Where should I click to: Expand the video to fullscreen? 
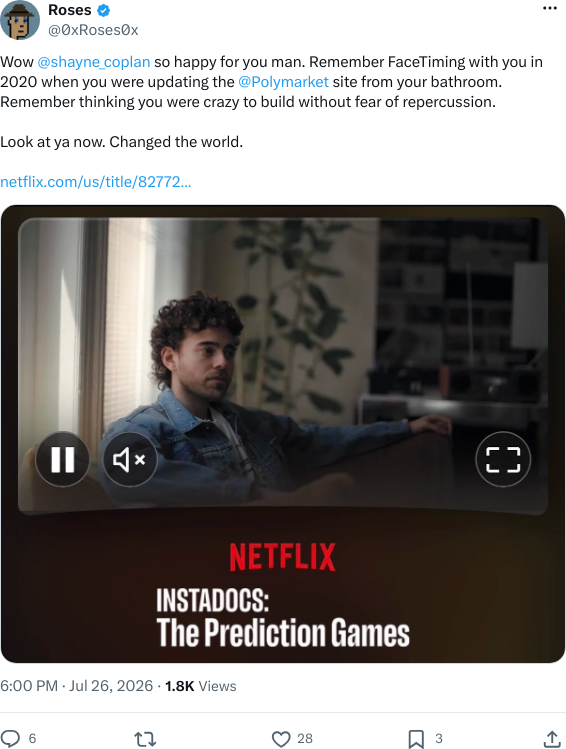click(503, 460)
